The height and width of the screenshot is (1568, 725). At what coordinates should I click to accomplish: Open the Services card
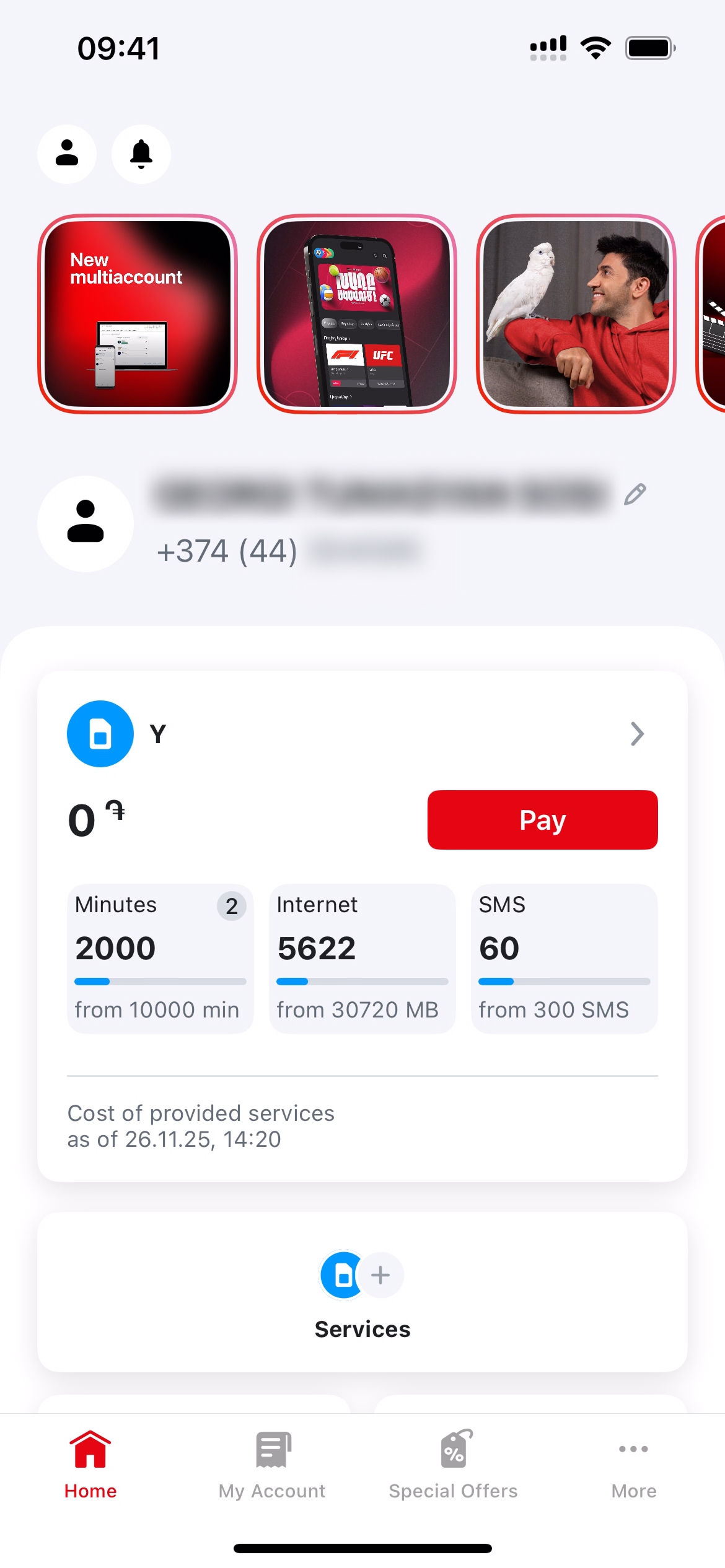click(x=362, y=1292)
